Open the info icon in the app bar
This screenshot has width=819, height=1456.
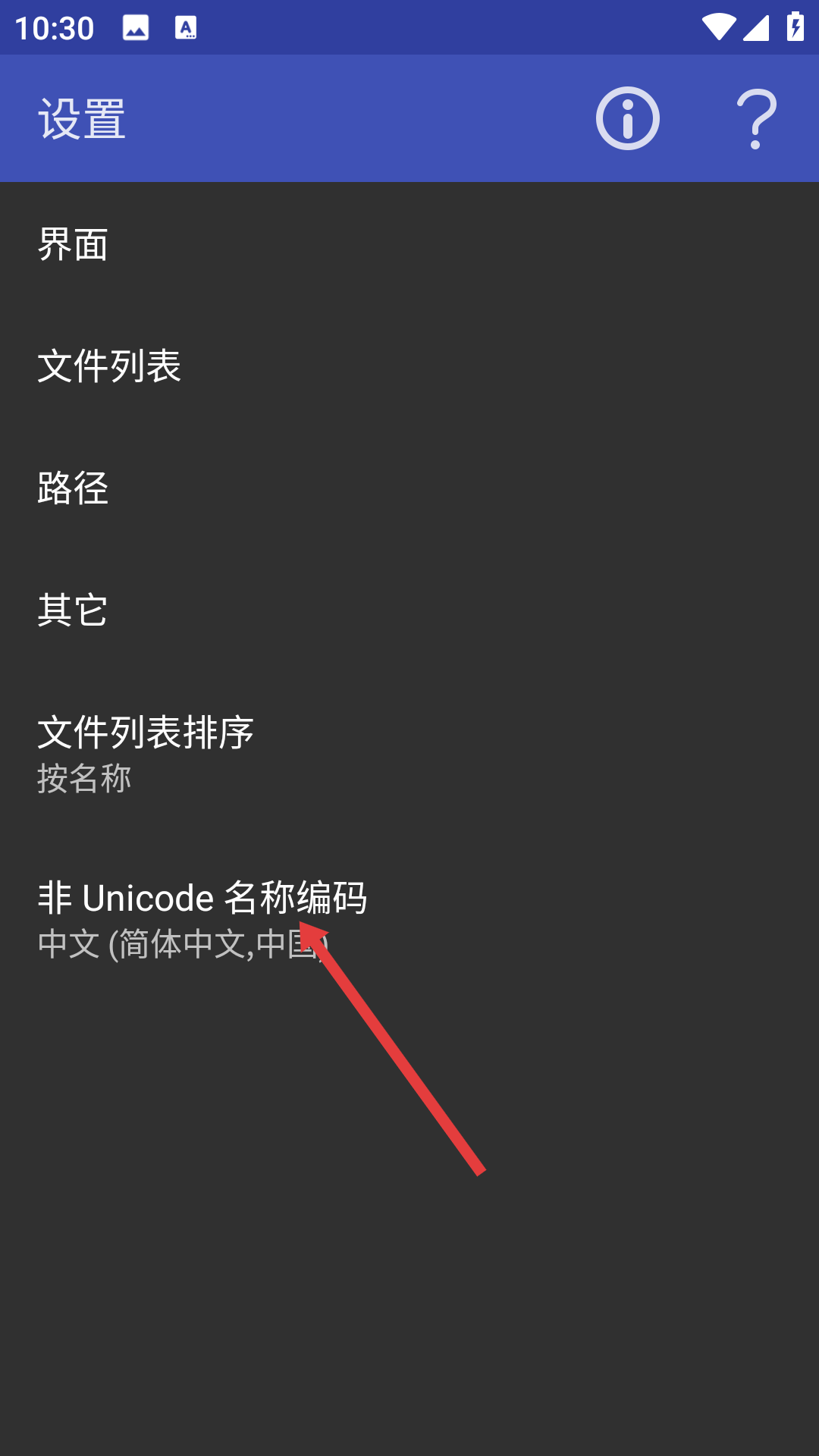click(x=627, y=119)
